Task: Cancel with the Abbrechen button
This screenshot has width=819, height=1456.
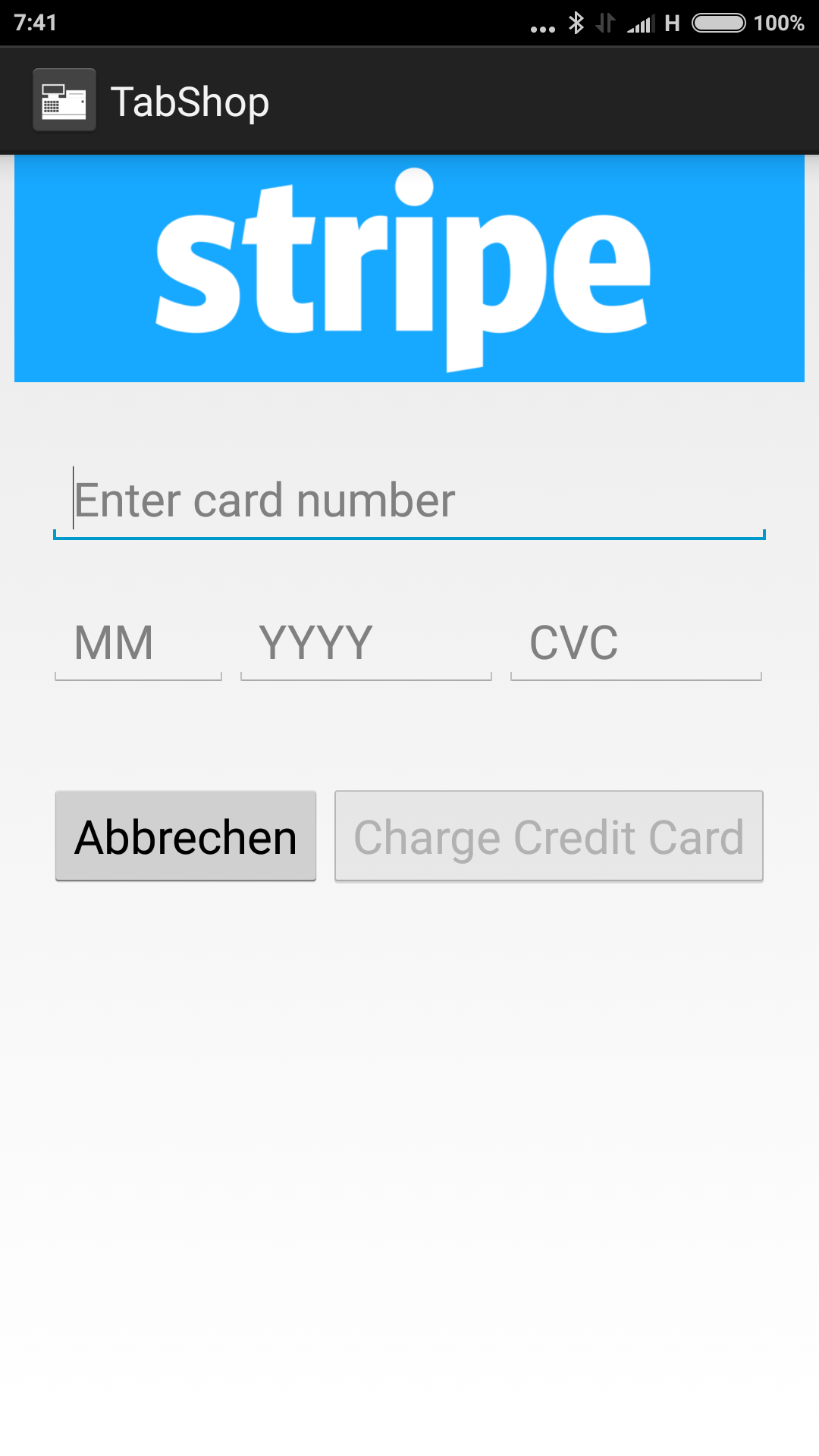Action: (186, 836)
